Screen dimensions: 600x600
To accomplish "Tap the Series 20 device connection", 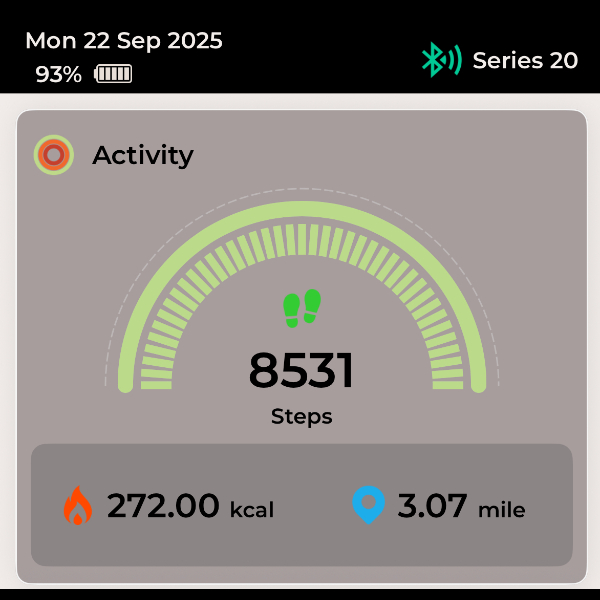I will point(500,60).
